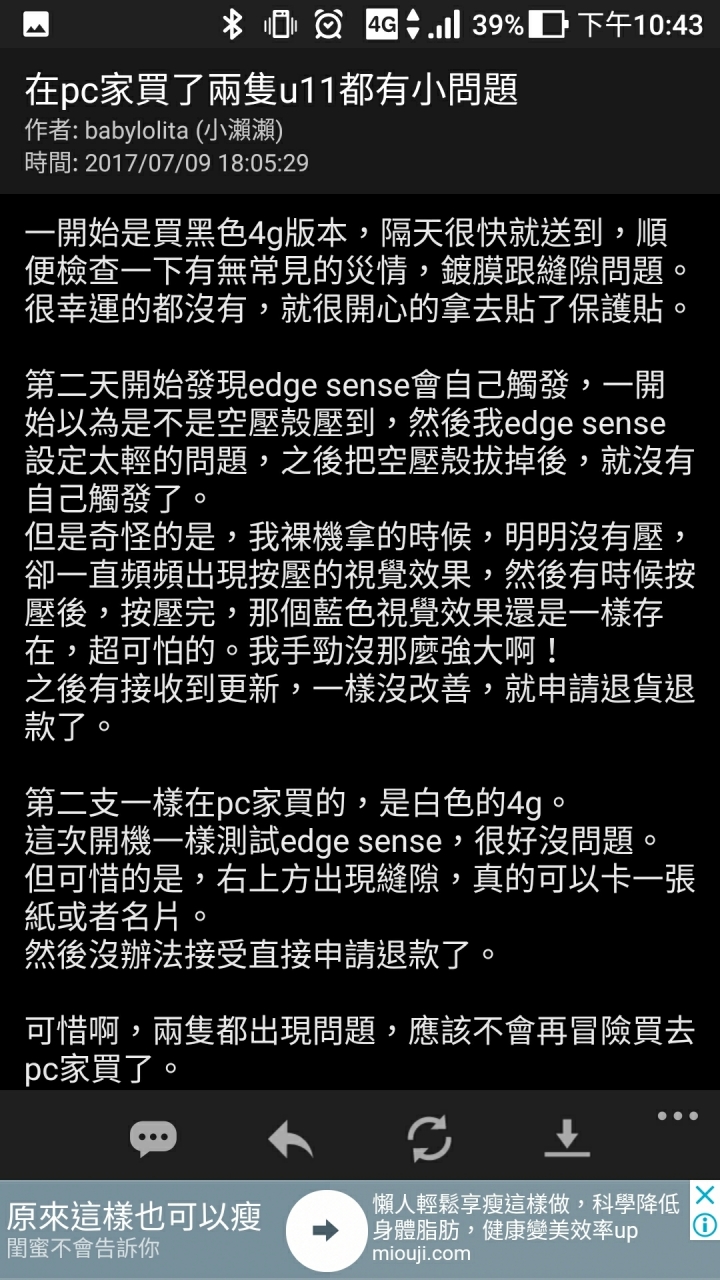This screenshot has height=1280, width=720.
Task: Open the comments speech bubble icon
Action: (153, 1138)
